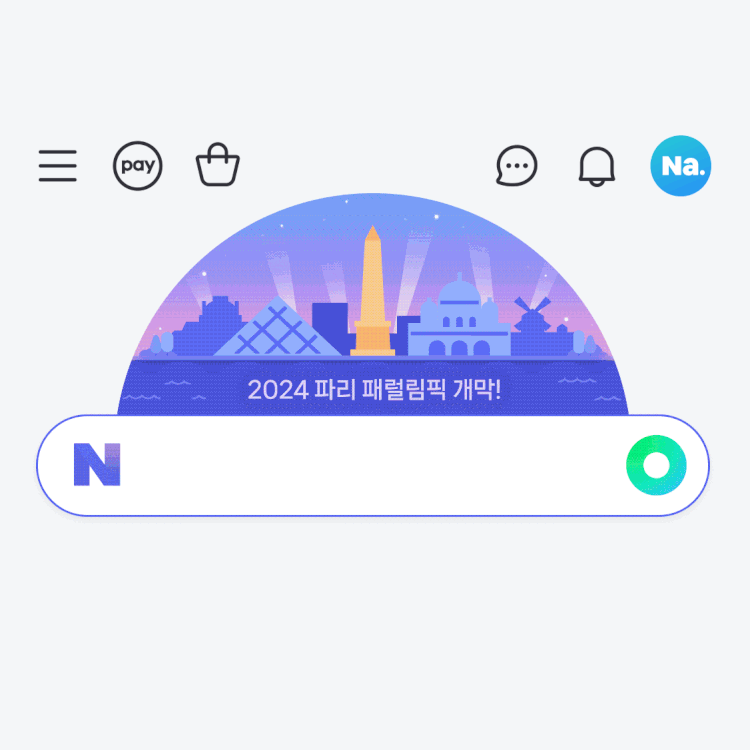Open Naver Pay
Viewport: 750px width, 750px height.
(x=137, y=165)
